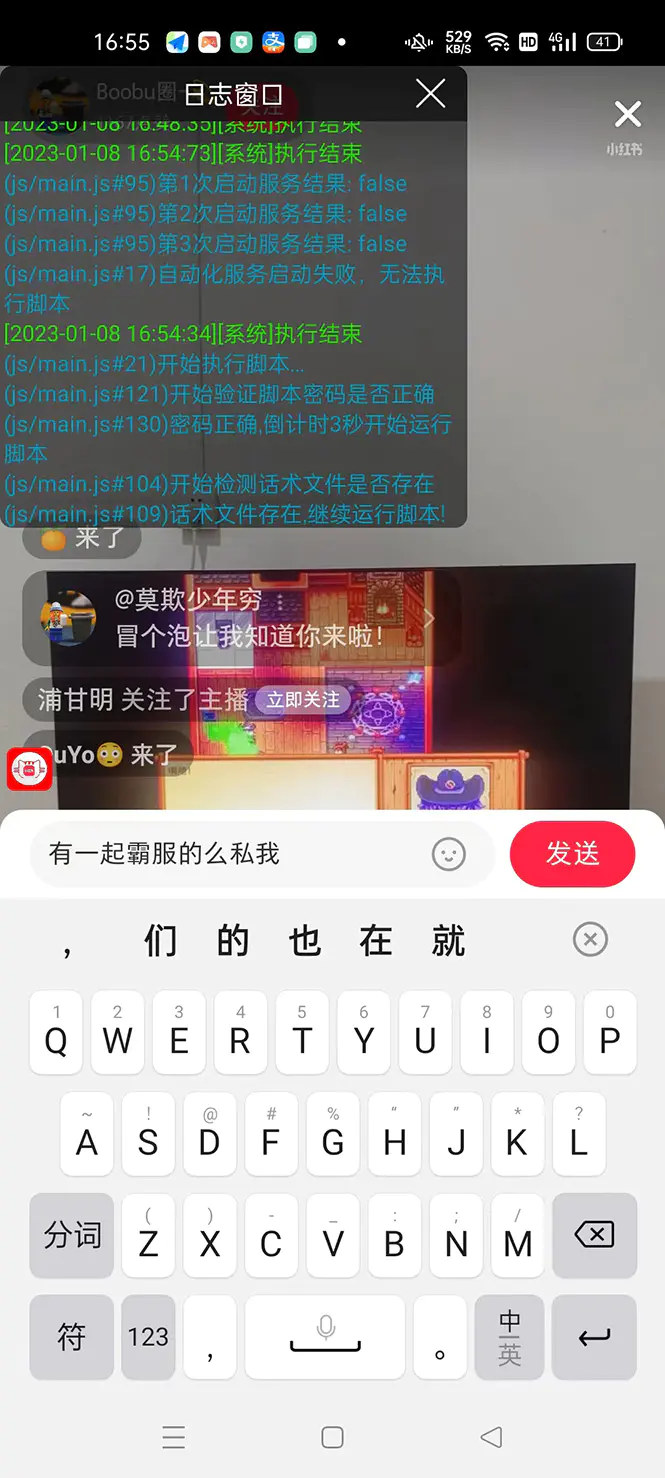Screen dimensions: 665x1478
Task: Send the comment with 发送
Action: [x=572, y=854]
